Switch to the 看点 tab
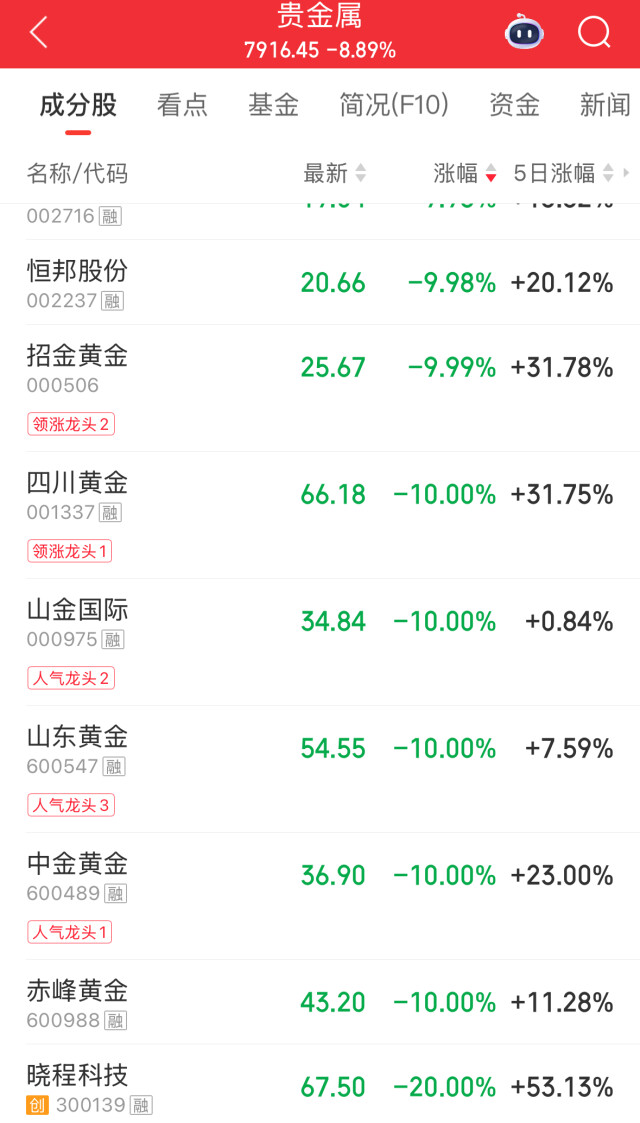 pyautogui.click(x=182, y=105)
